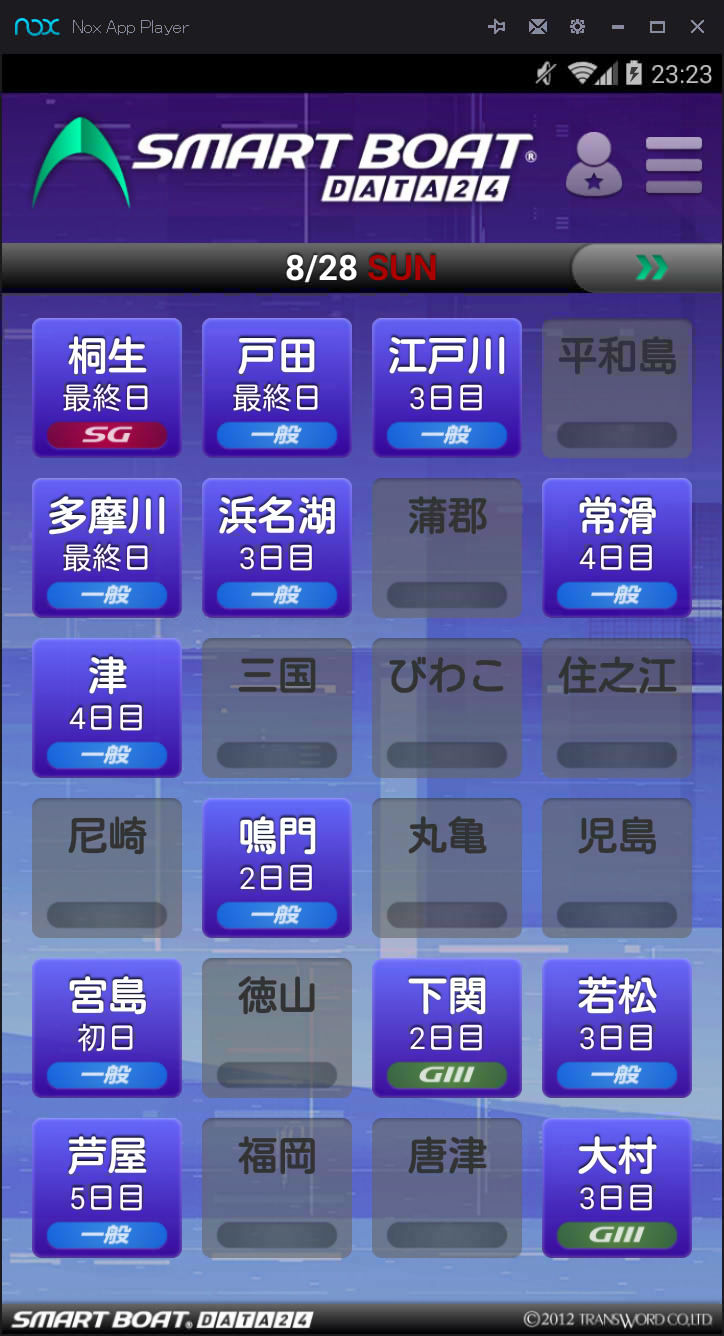Open 宮島 初日 venue
The height and width of the screenshot is (1336, 724).
pyautogui.click(x=107, y=1028)
